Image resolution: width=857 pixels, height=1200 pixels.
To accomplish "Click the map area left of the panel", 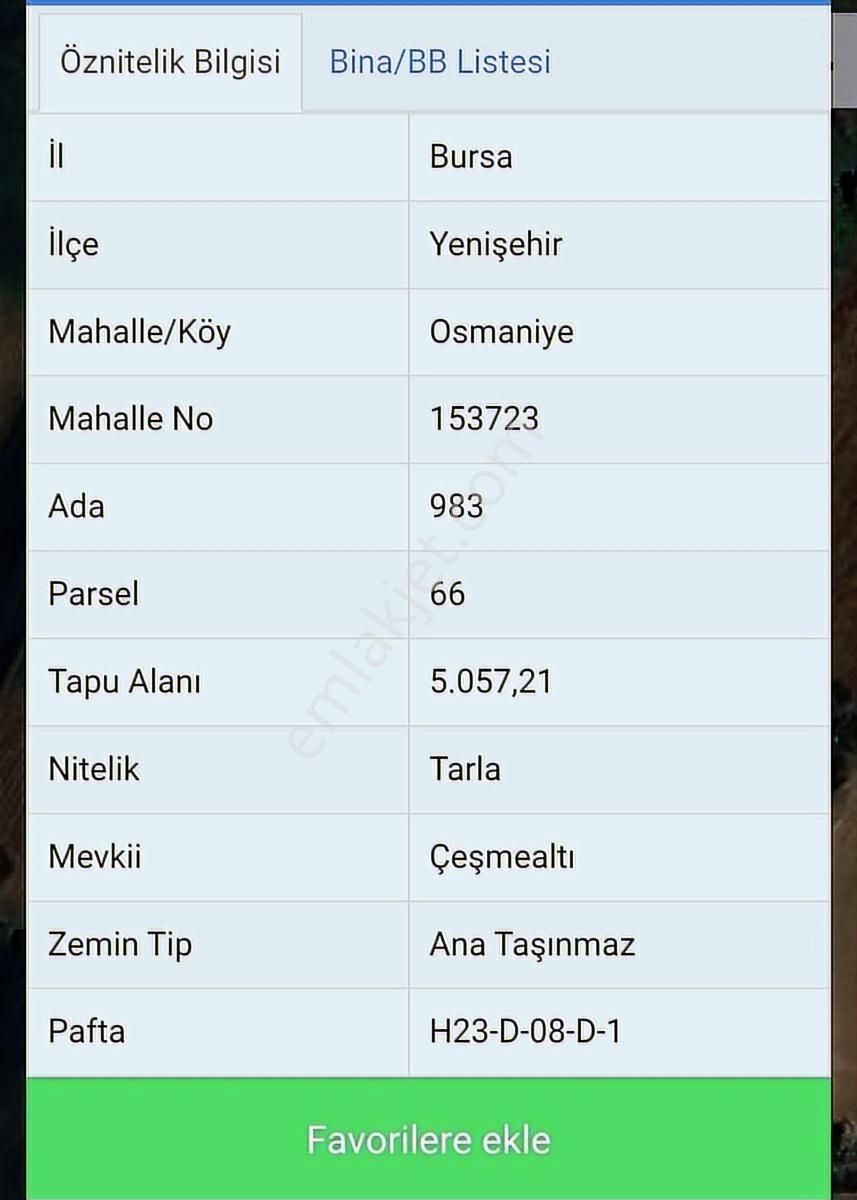I will click(14, 600).
